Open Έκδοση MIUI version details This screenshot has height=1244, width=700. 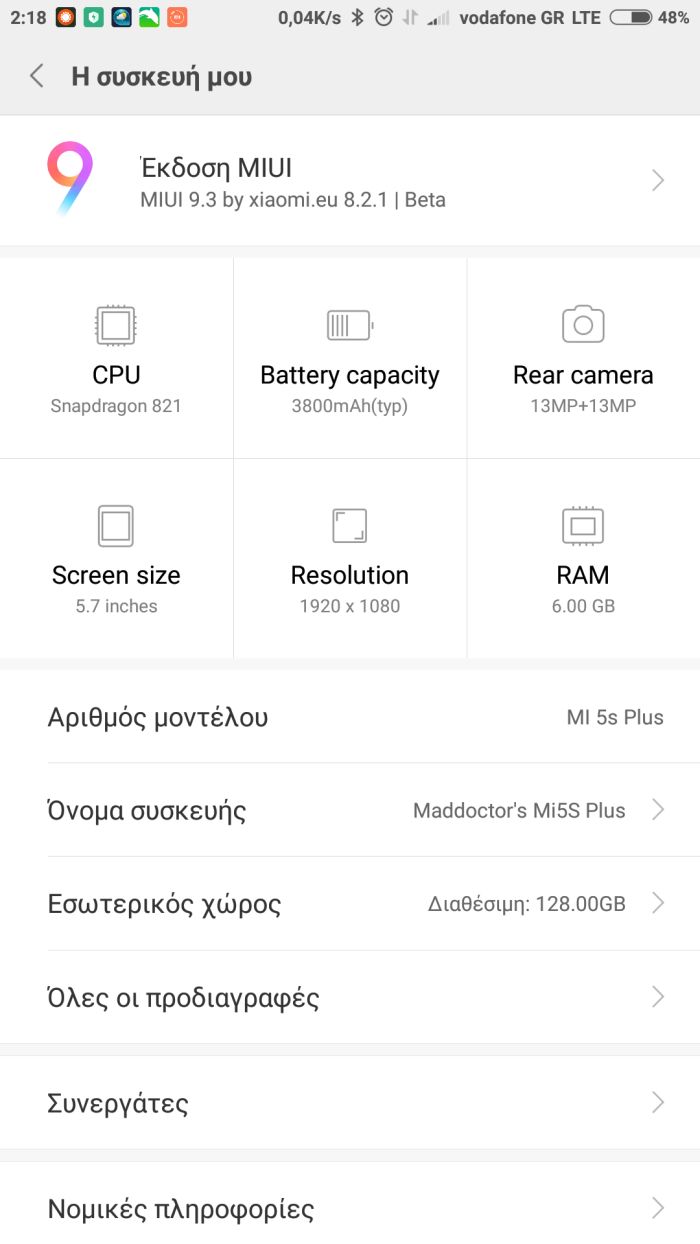[x=350, y=181]
